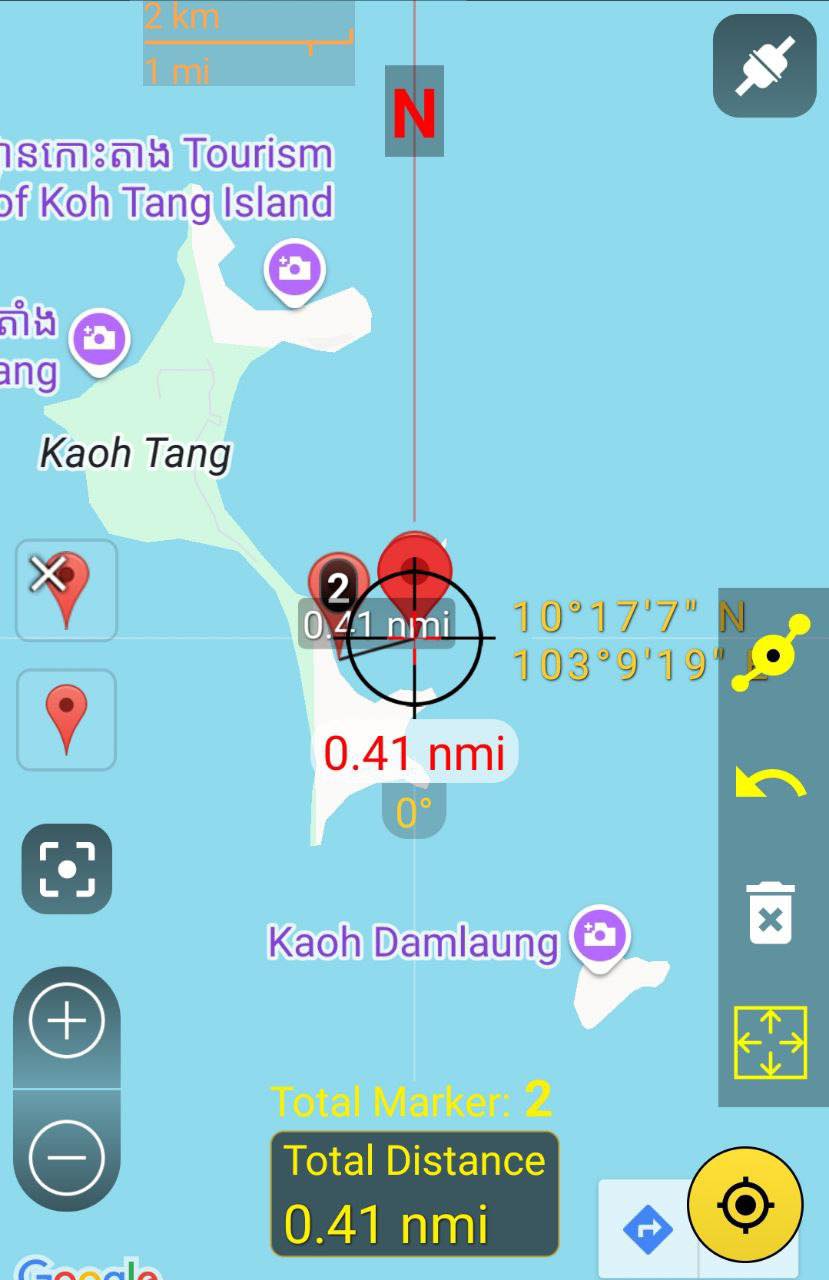Open the Tourism of Koh Tang Island marker
Viewport: 829px width, 1280px height.
pyautogui.click(x=295, y=268)
